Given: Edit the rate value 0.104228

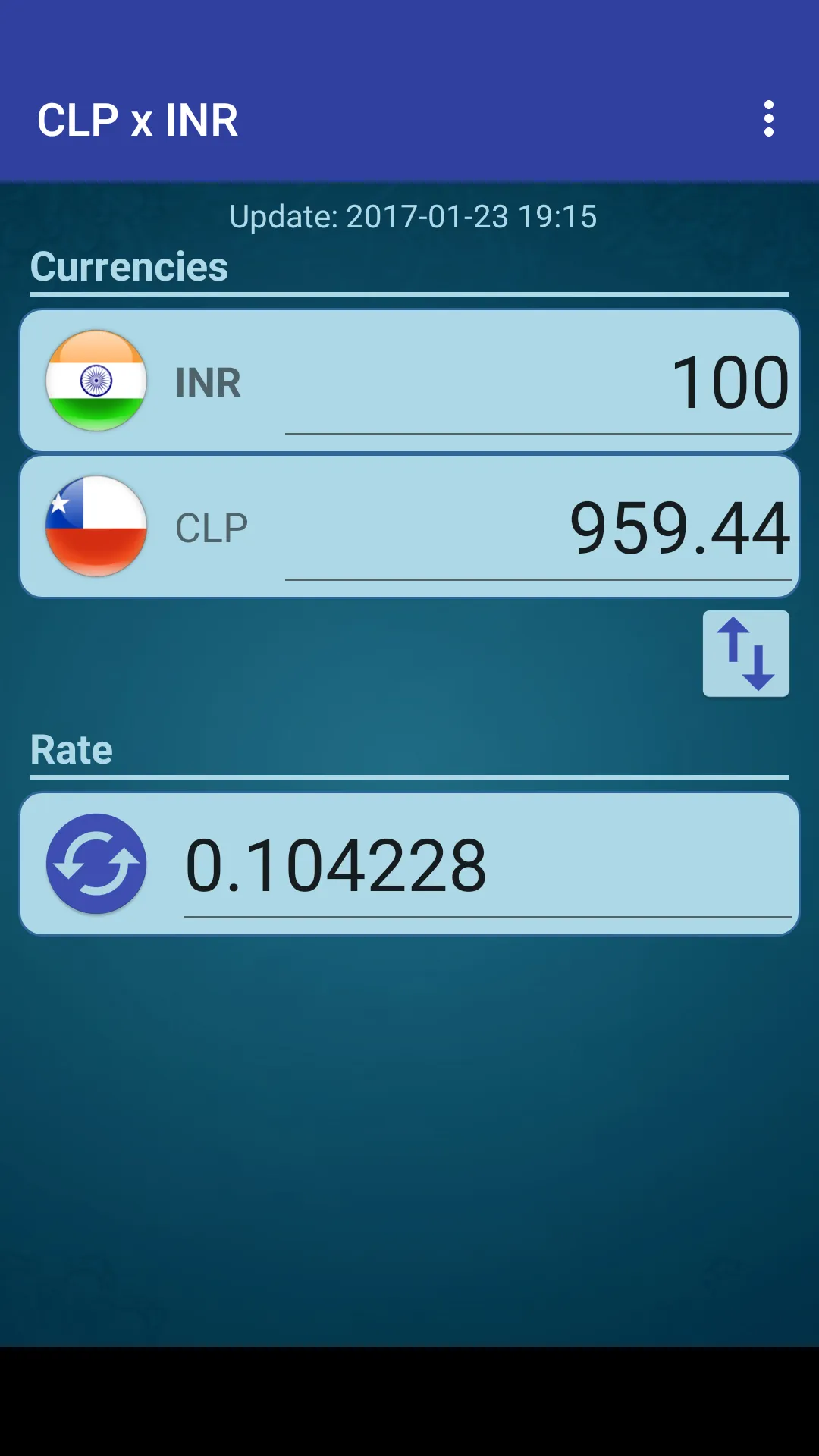Looking at the screenshot, I should [x=485, y=866].
